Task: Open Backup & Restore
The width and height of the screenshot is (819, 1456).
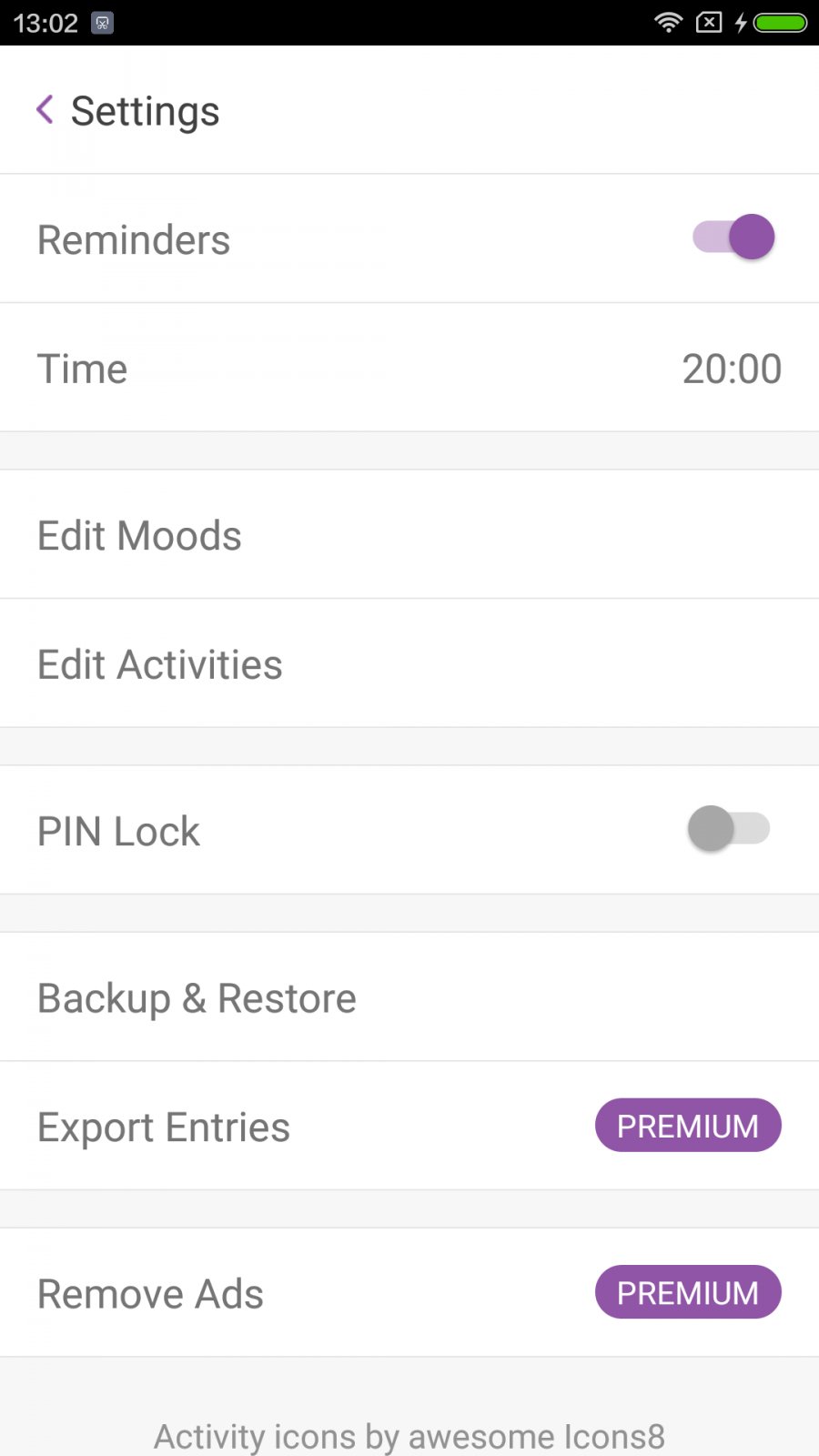Action: (x=409, y=997)
